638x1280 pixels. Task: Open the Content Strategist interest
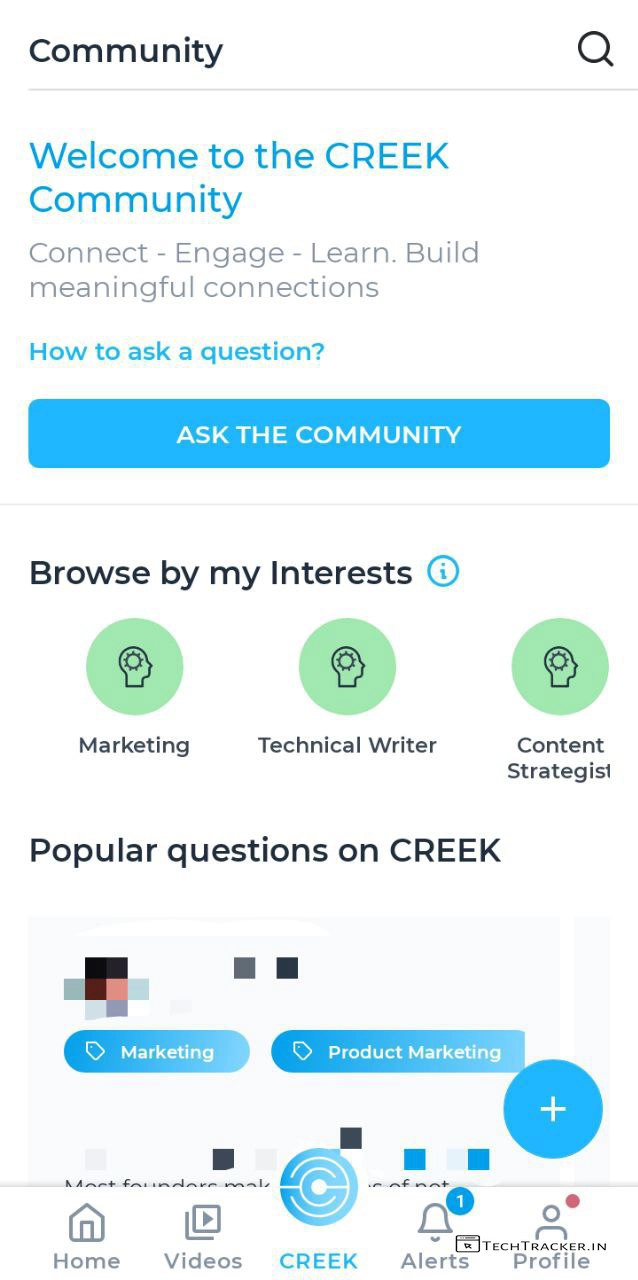(x=559, y=667)
